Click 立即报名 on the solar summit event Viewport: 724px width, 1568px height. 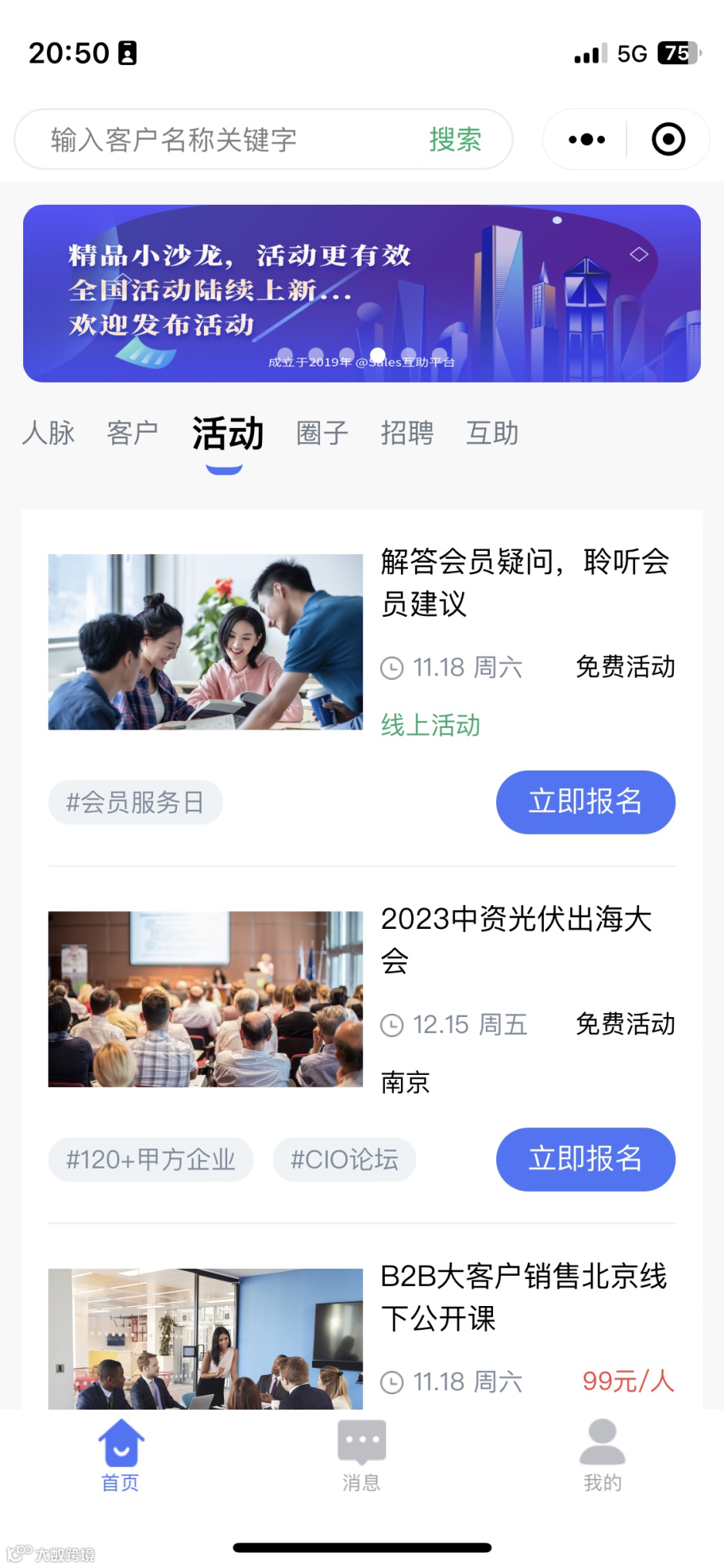tap(585, 1159)
